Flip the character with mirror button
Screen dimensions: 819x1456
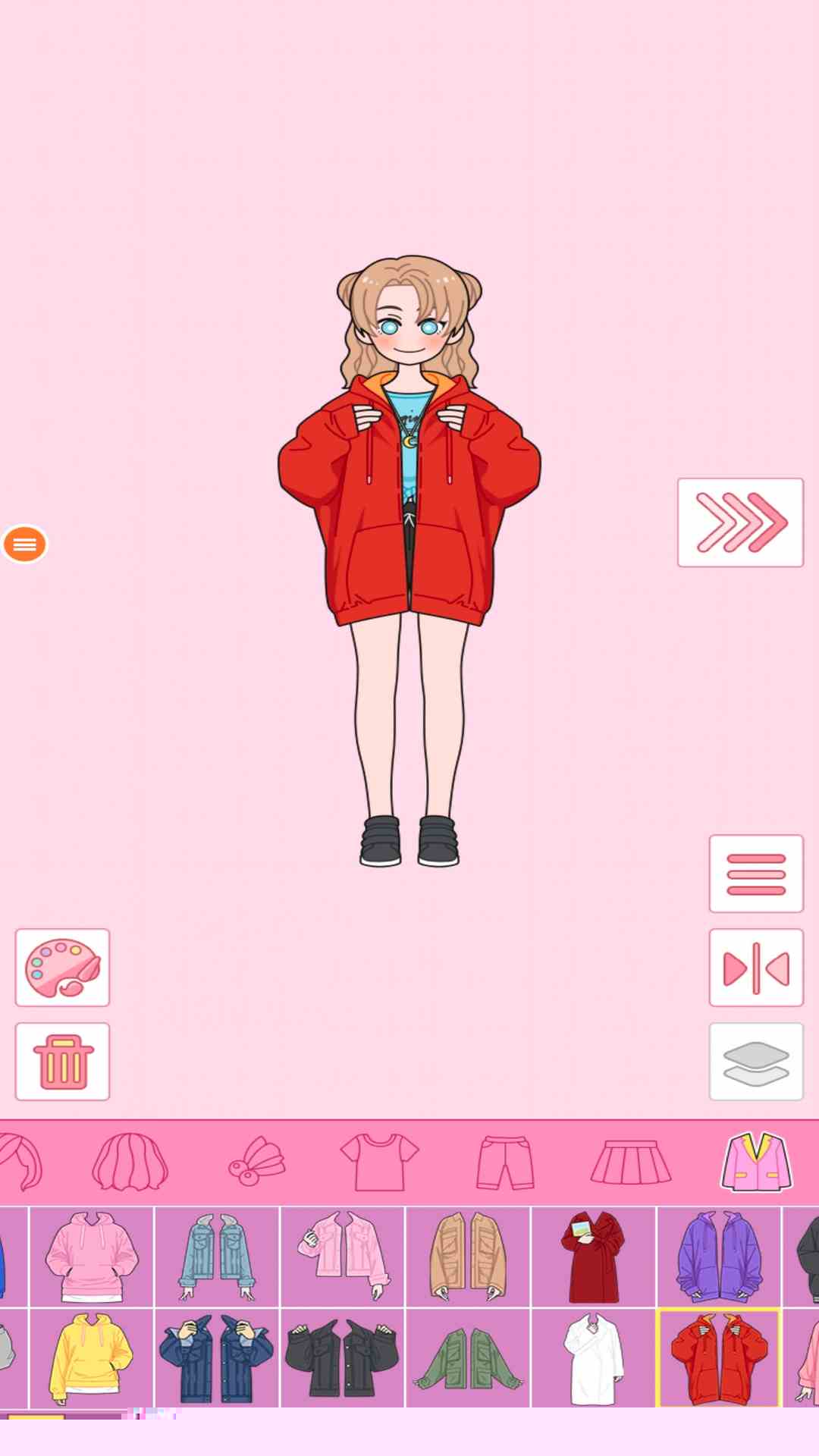[755, 968]
